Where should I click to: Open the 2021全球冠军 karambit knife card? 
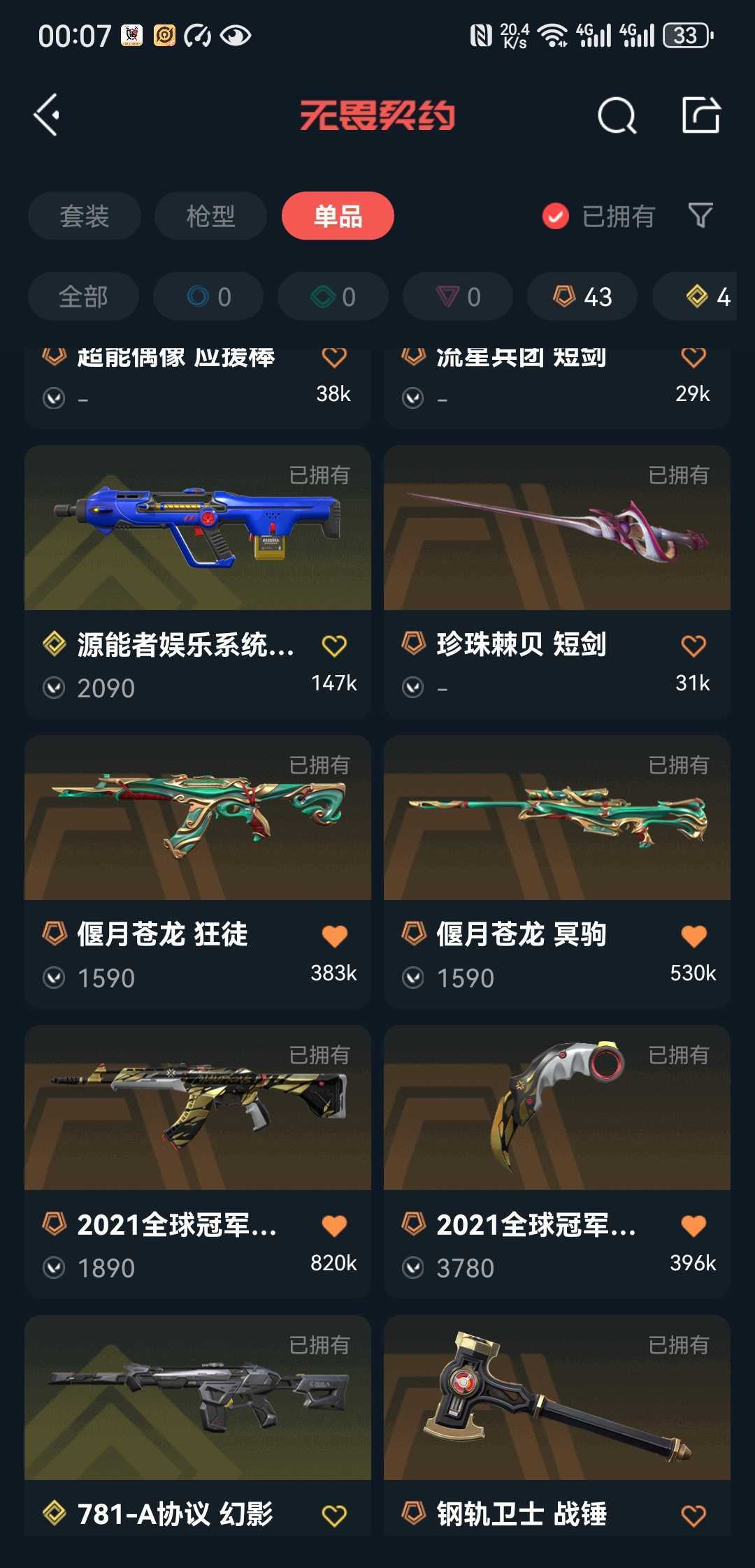point(557,1161)
